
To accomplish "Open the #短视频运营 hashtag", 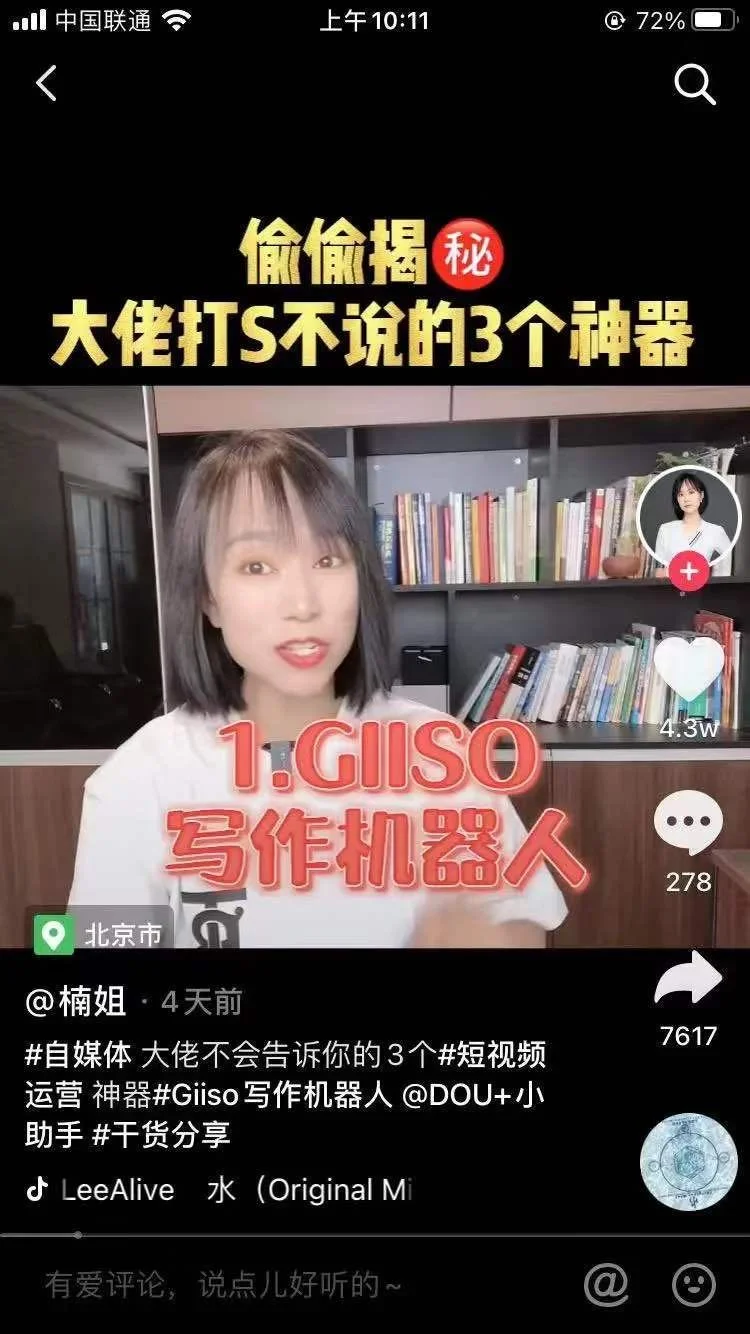I will coord(492,1055).
